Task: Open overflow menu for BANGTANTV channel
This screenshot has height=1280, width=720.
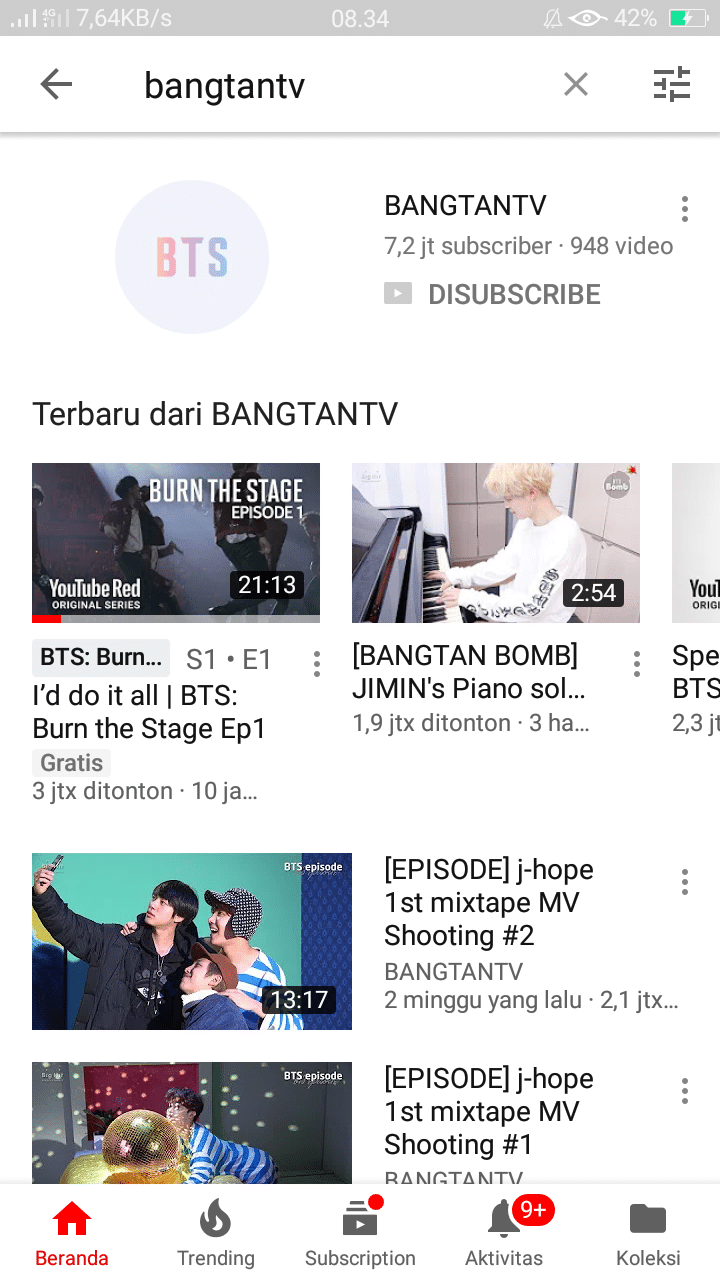Action: (685, 209)
